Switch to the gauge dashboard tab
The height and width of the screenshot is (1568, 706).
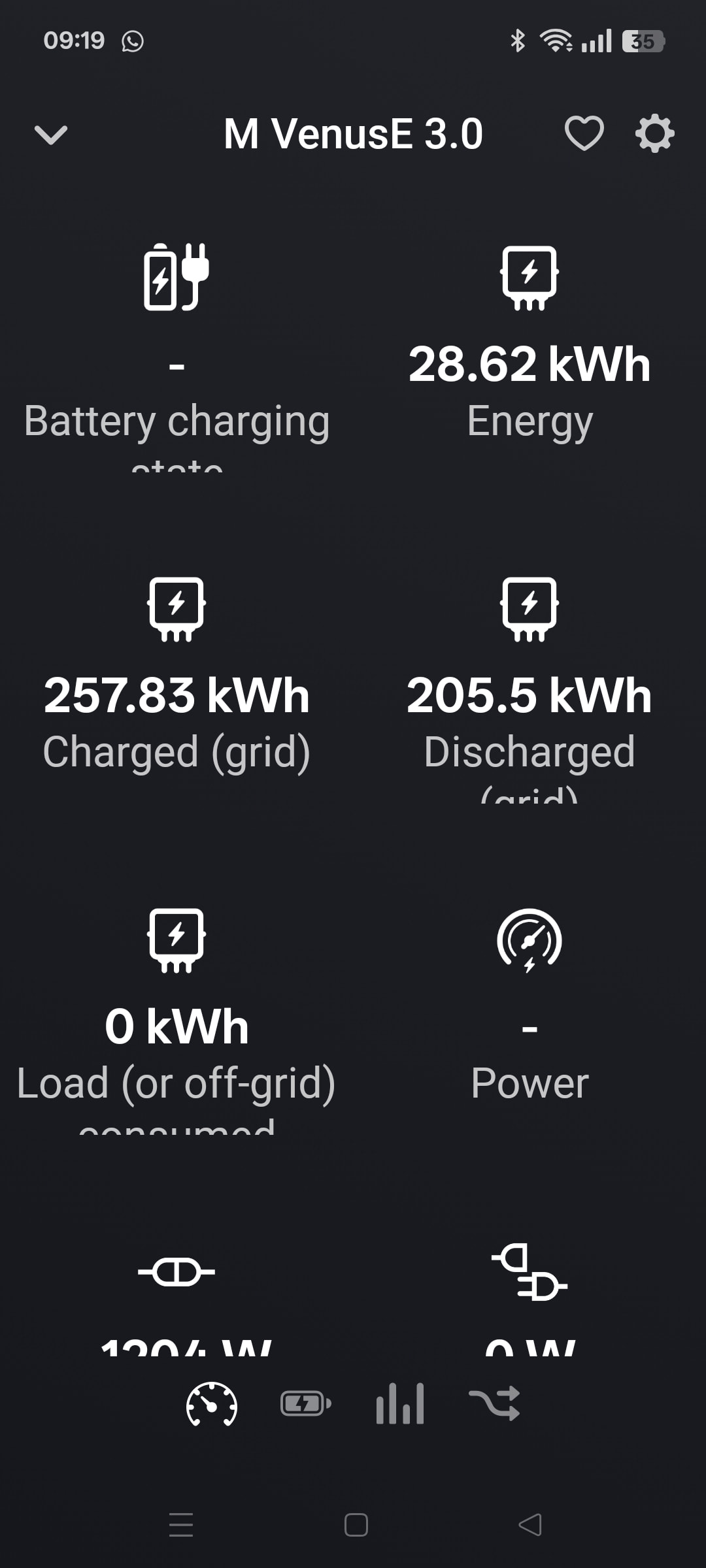point(211,1403)
